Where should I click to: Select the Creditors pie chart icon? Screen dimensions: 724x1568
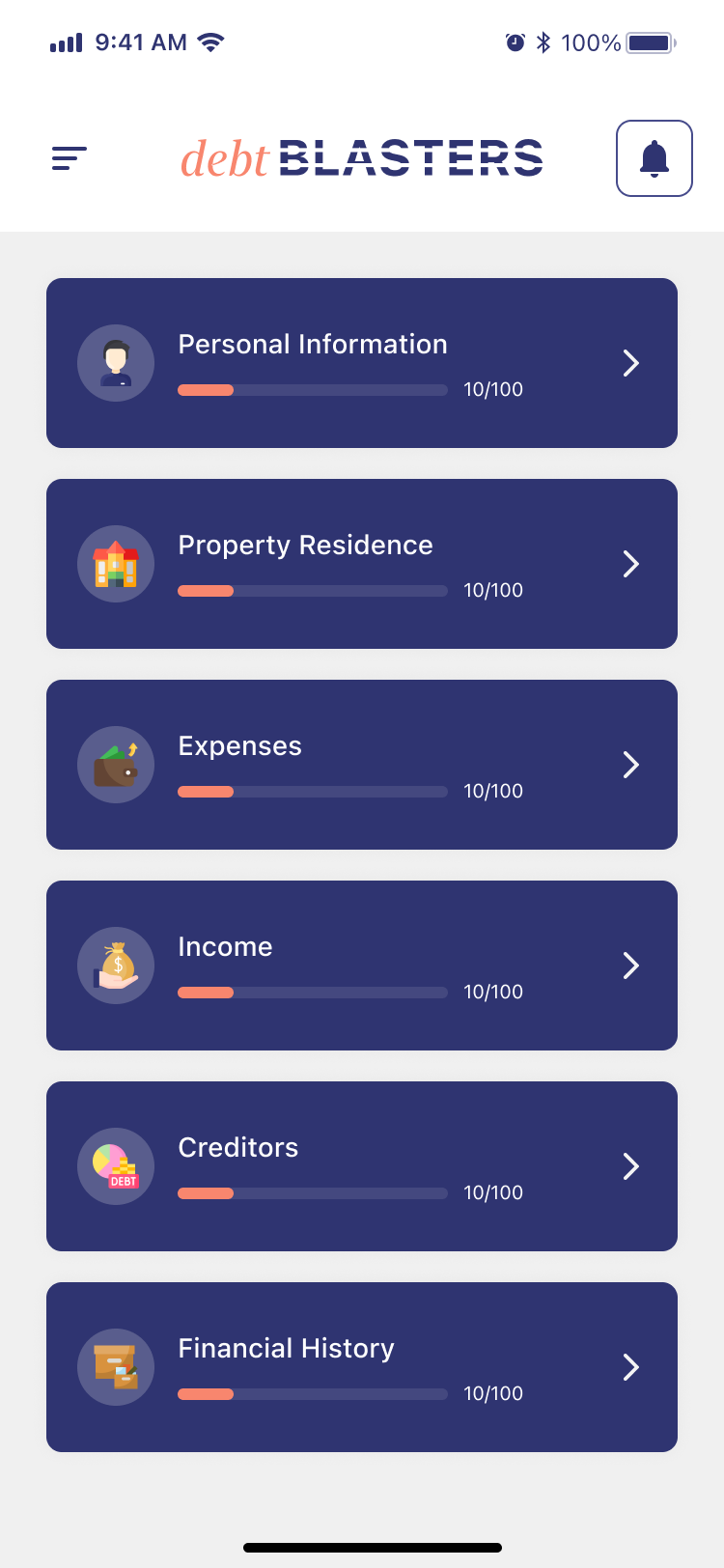tap(116, 1166)
